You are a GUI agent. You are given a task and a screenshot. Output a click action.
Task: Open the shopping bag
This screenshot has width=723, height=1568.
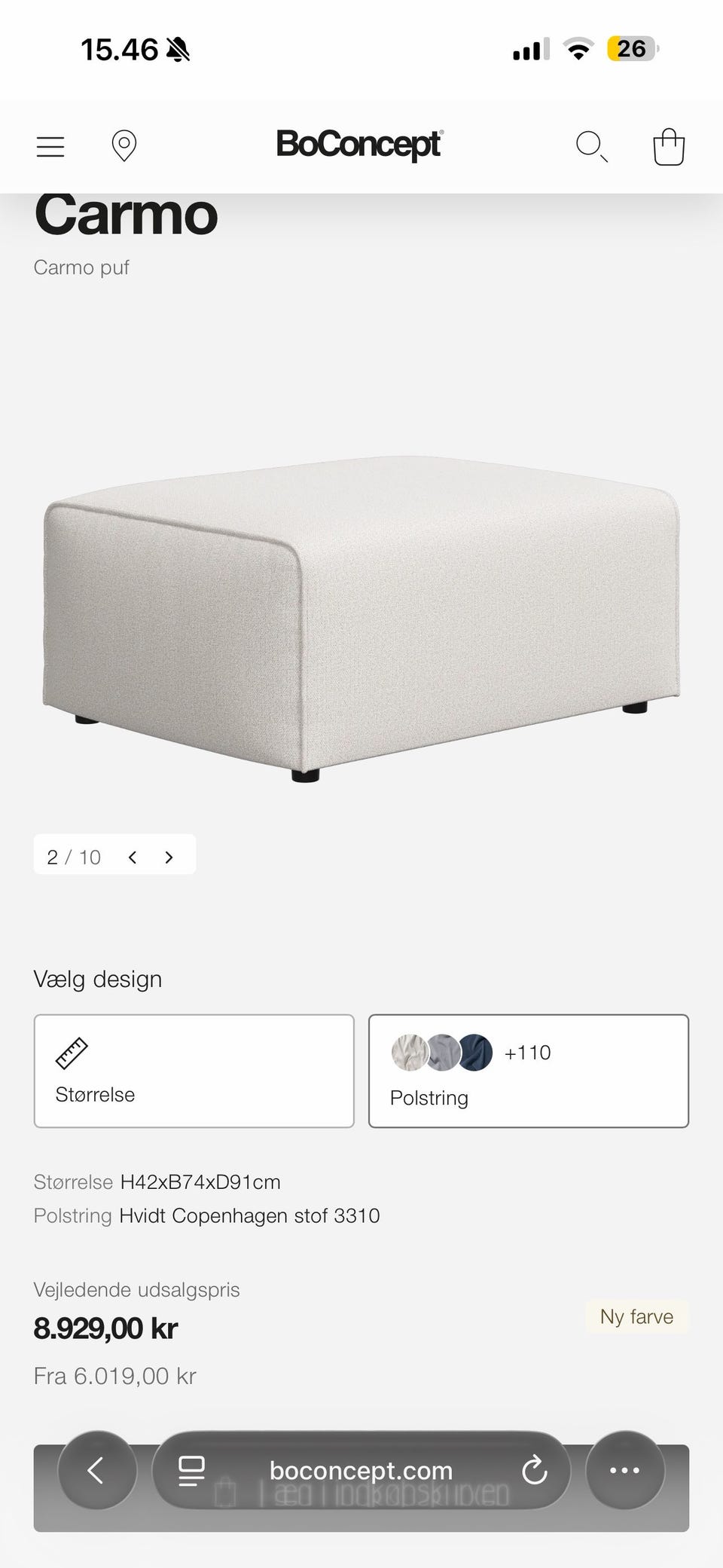pos(668,146)
